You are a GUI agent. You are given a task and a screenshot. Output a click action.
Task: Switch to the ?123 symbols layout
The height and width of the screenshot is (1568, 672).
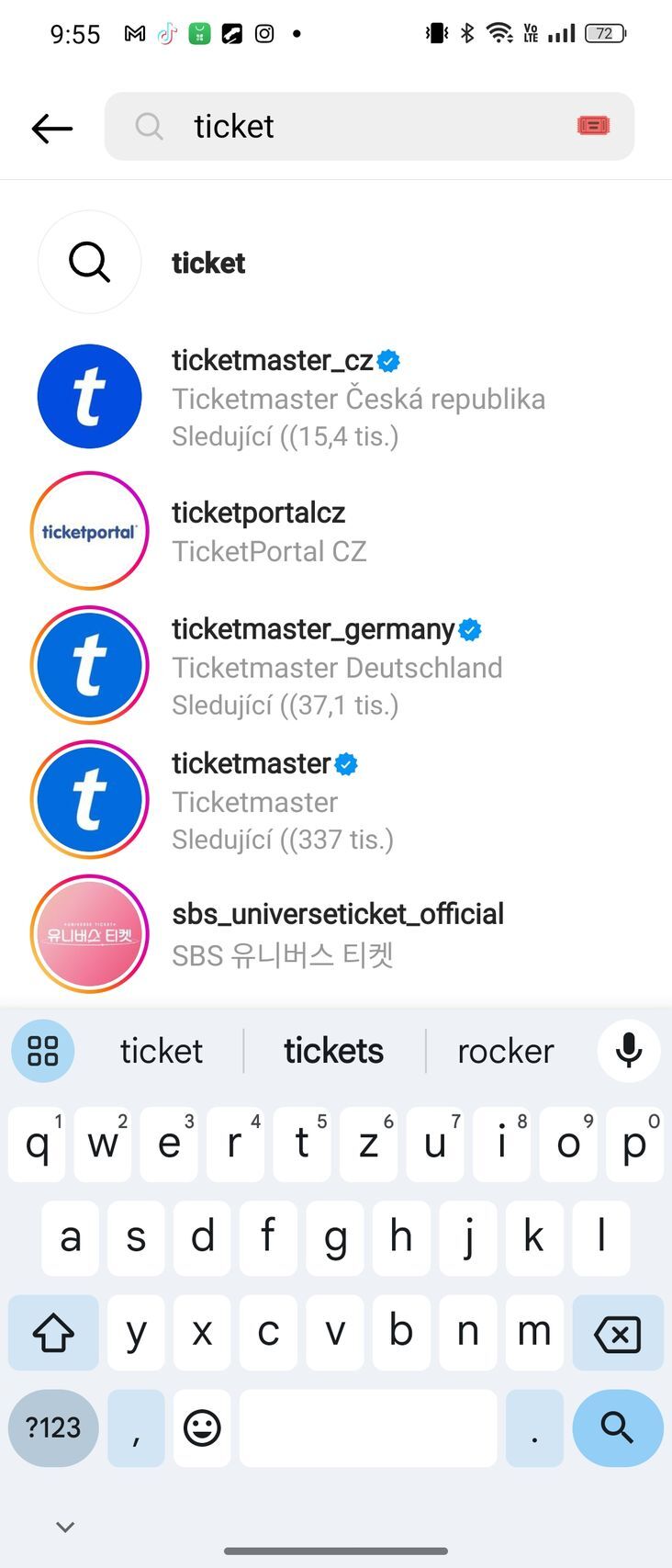point(52,1428)
